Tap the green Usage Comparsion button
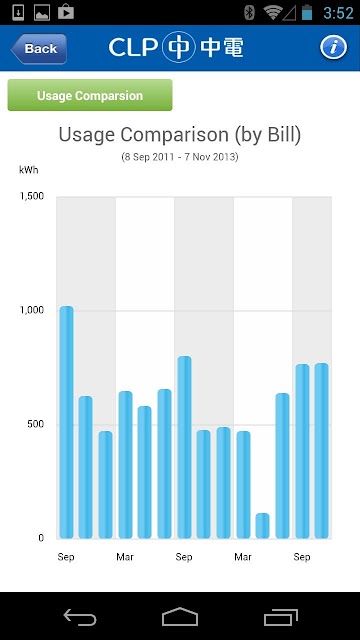 [x=90, y=95]
